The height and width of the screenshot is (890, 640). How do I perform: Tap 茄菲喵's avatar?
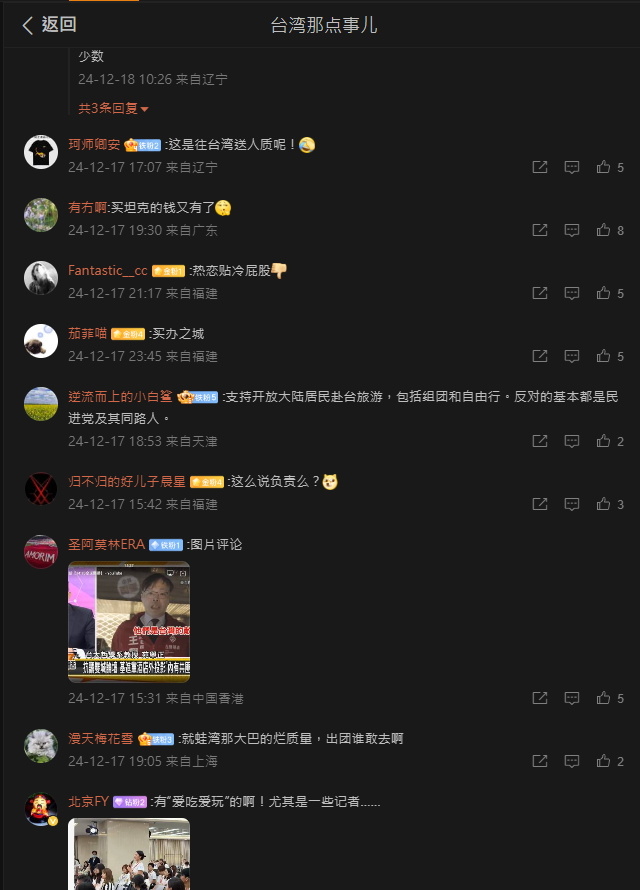point(41,341)
